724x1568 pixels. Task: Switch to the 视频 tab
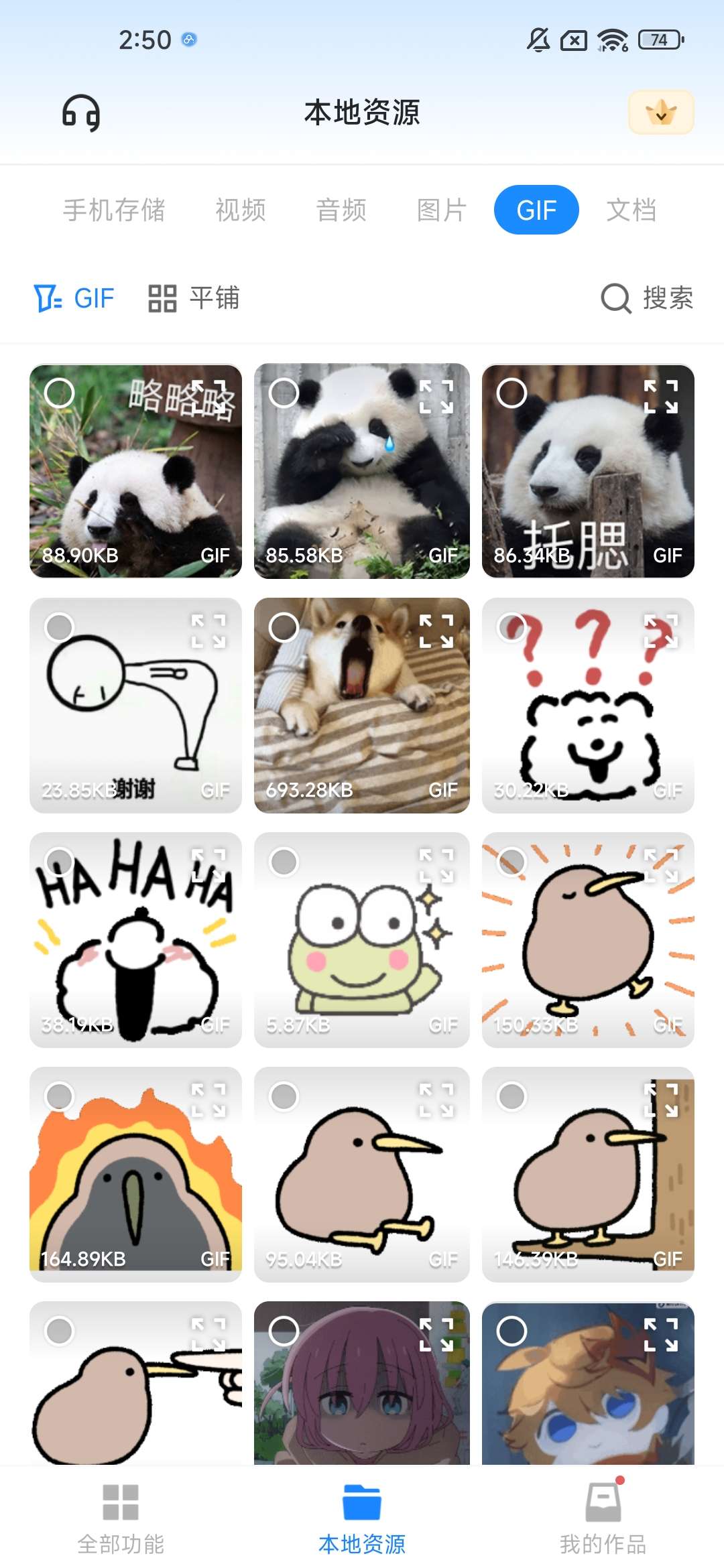(x=241, y=210)
